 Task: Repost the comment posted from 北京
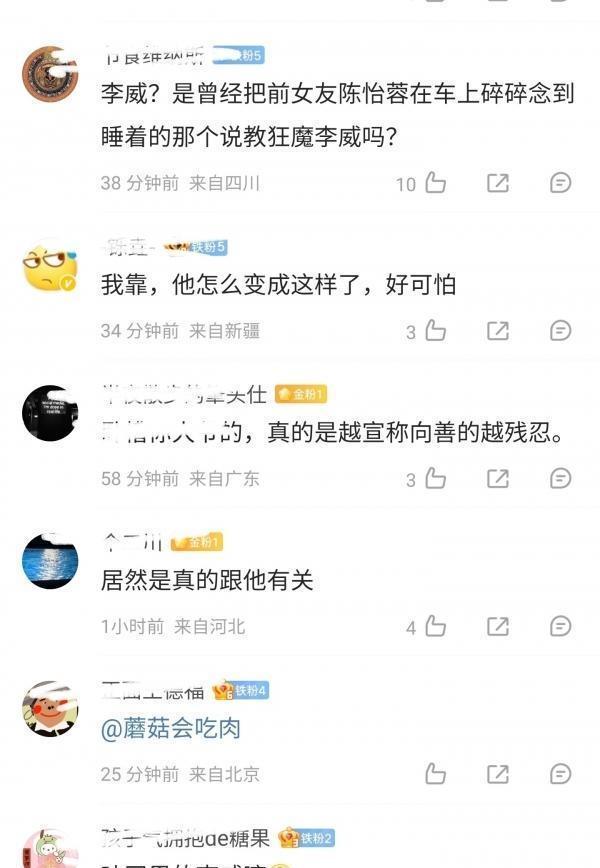click(497, 774)
